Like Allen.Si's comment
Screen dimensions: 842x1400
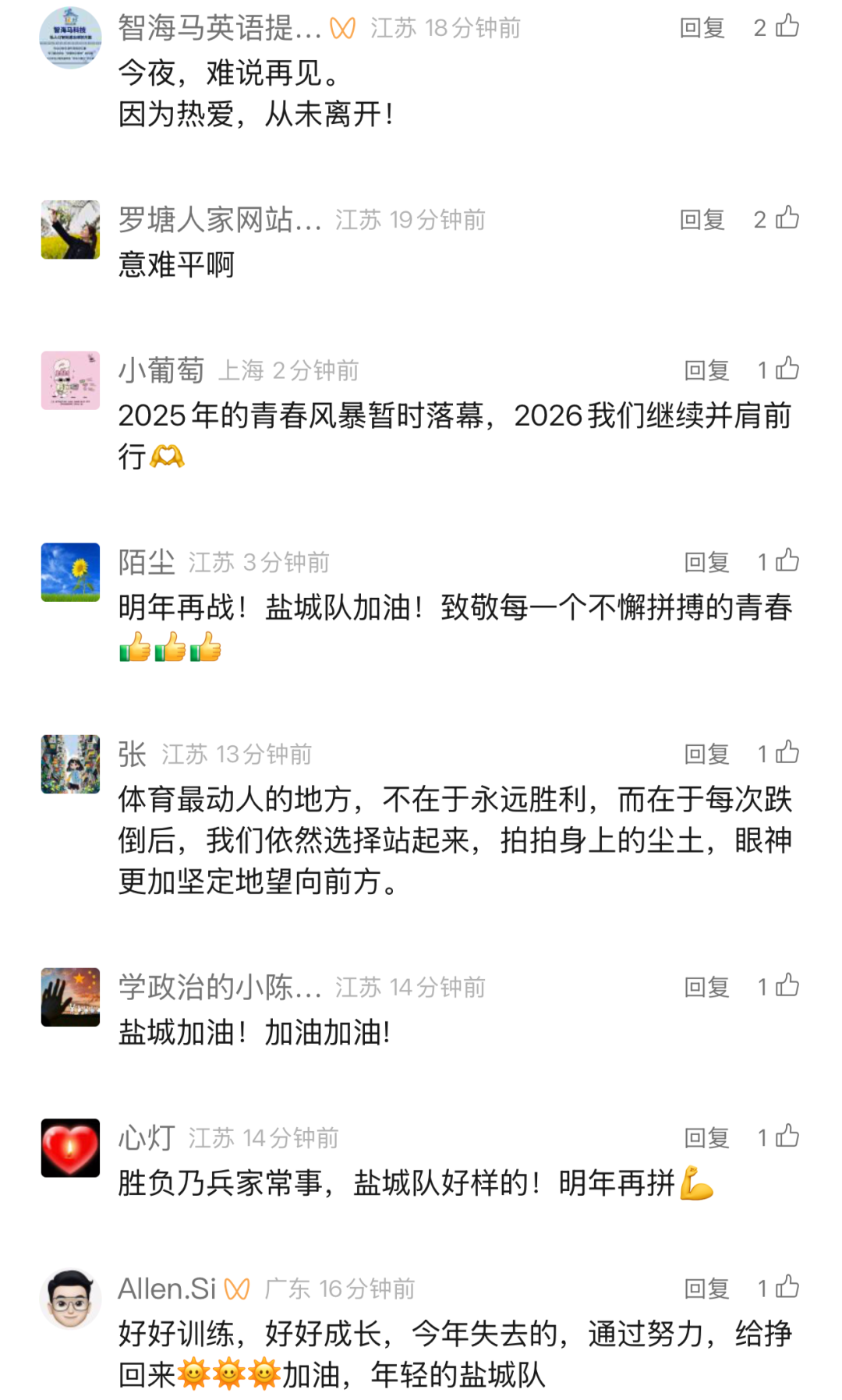click(787, 1287)
